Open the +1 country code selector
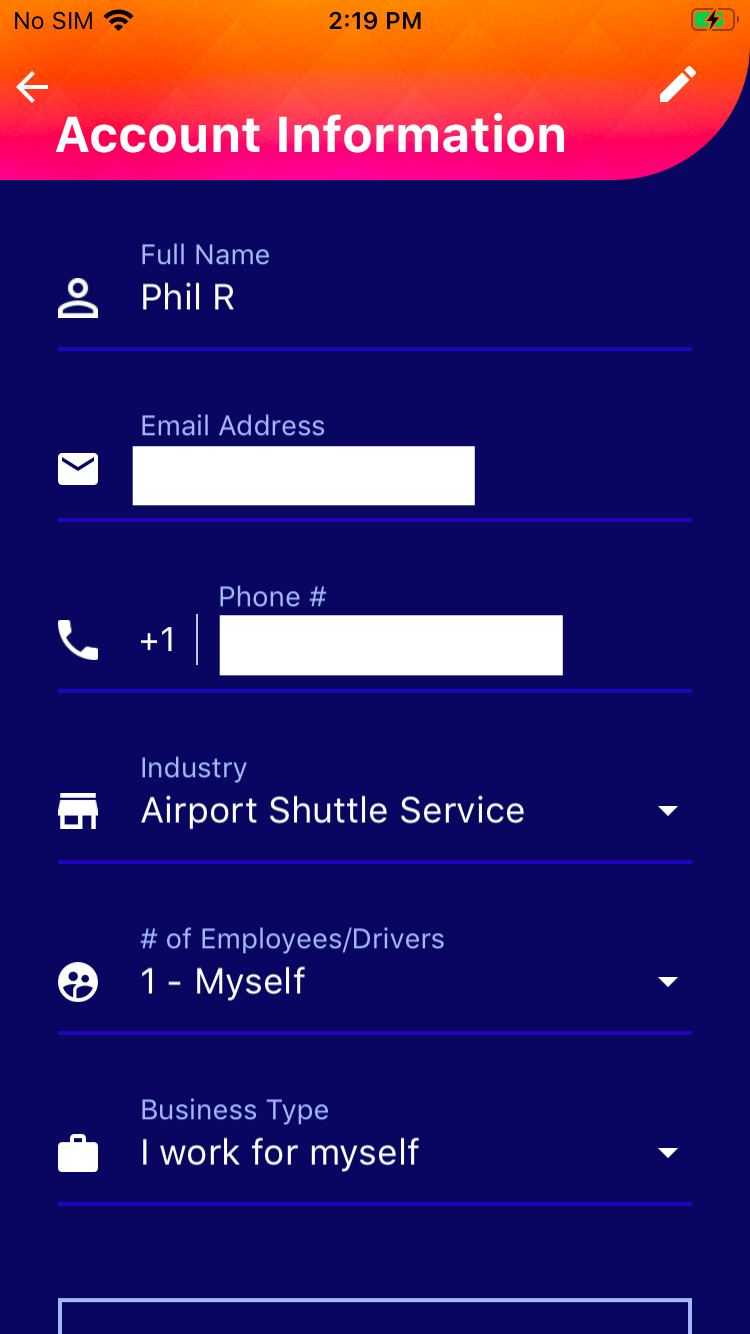Viewport: 750px width, 1334px height. (158, 640)
